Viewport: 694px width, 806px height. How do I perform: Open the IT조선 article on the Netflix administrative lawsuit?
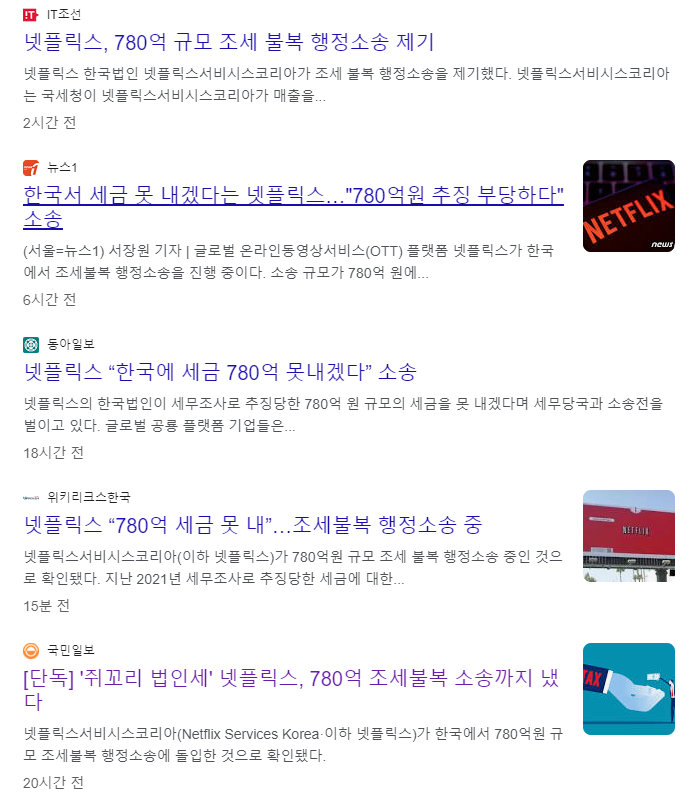point(228,43)
